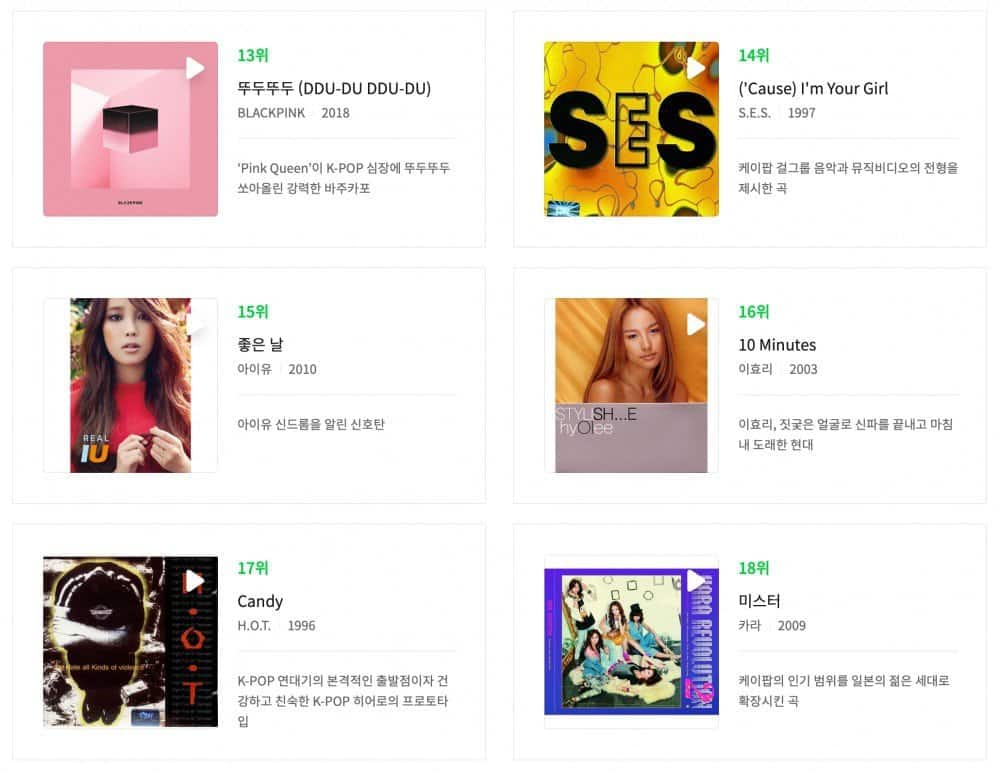Image resolution: width=1000 pixels, height=773 pixels.
Task: Open the 17위 Candy song card
Action: 260,601
